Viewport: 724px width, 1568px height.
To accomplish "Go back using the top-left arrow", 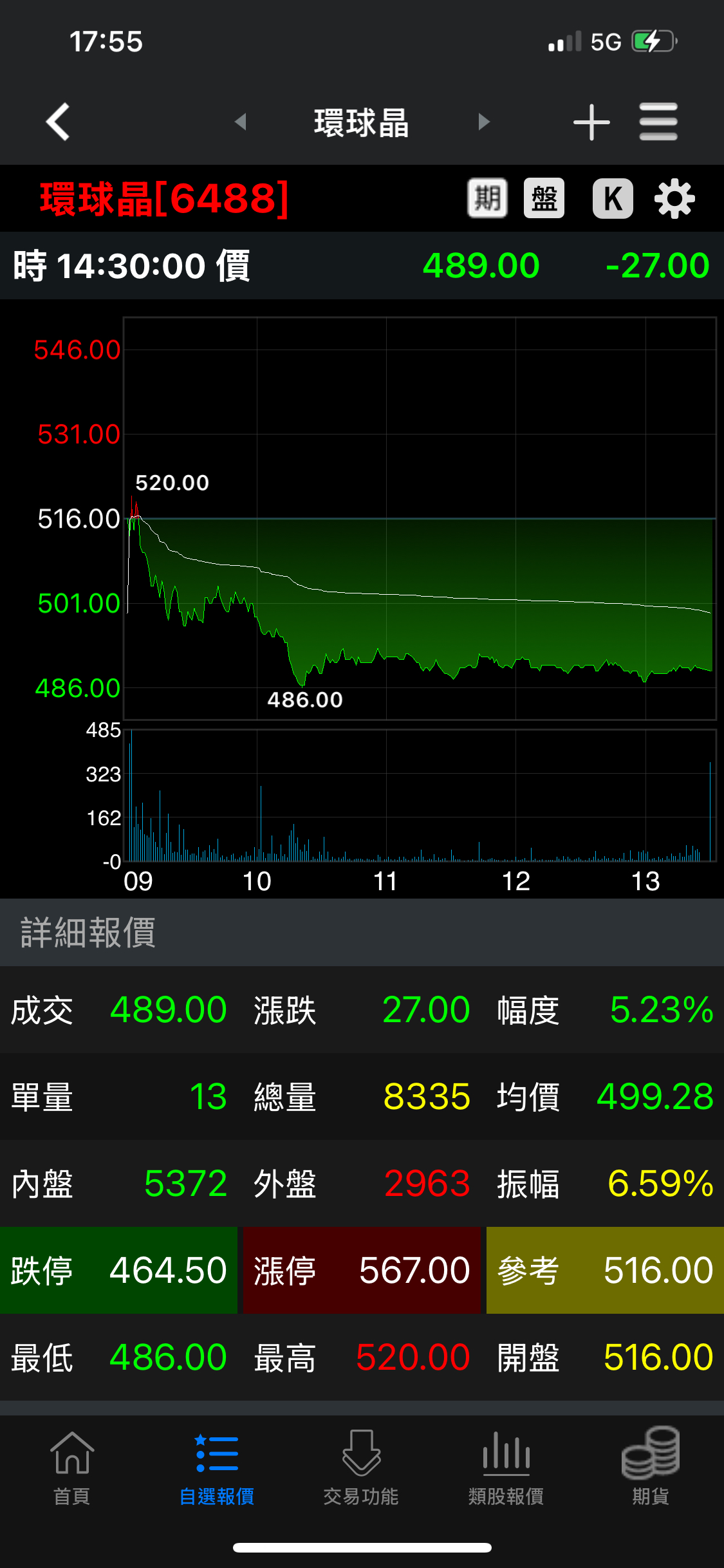I will (x=58, y=122).
